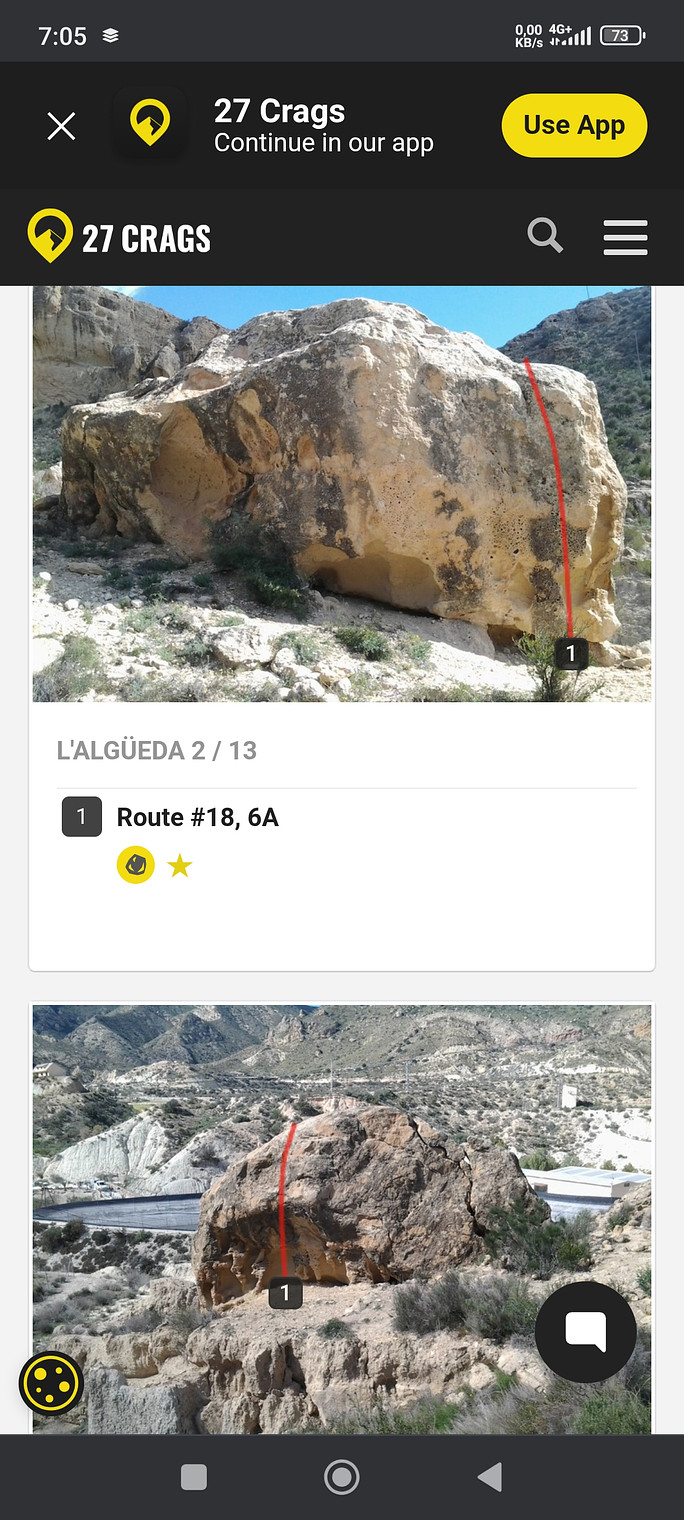Go back using system navigation
Screen dimensions: 684x1520
click(489, 1477)
